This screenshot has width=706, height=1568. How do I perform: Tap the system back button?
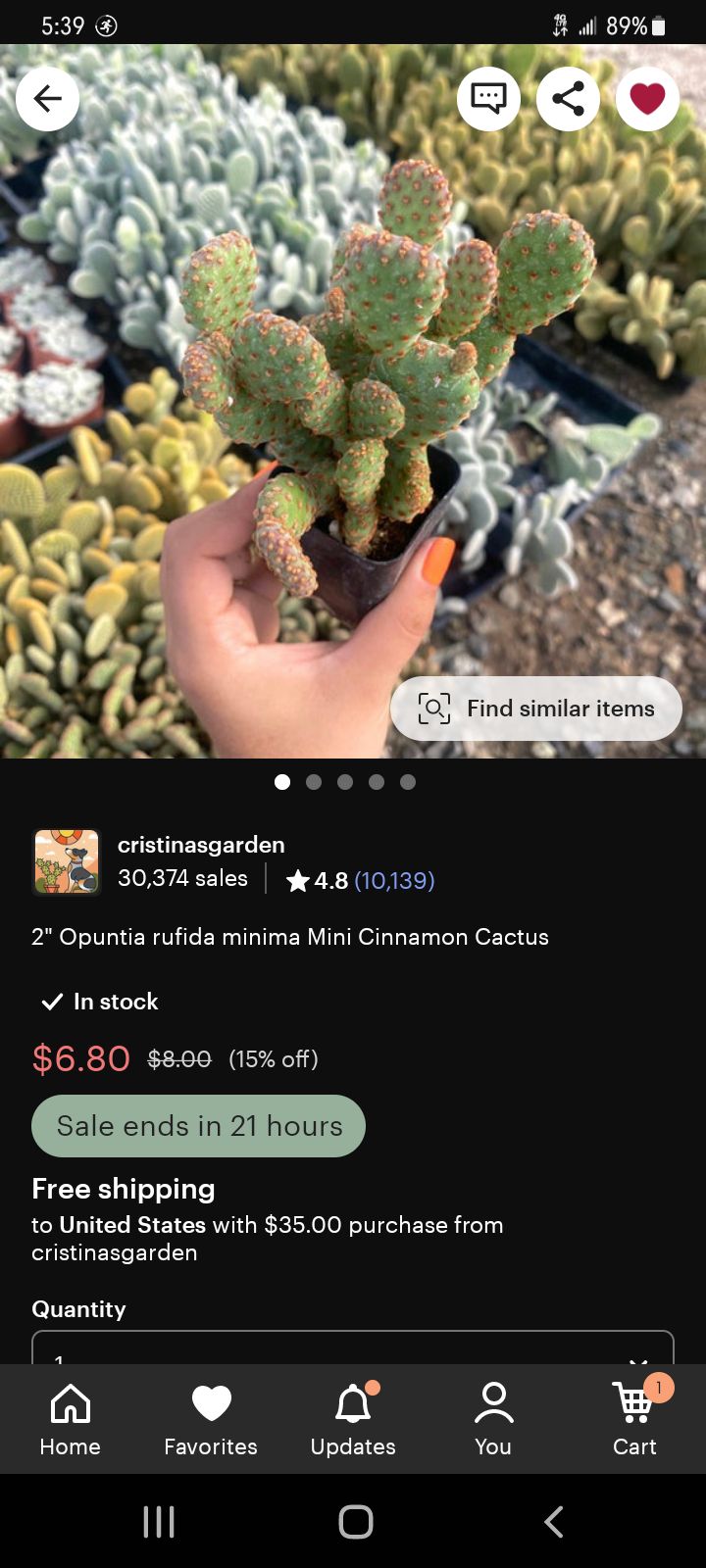(x=553, y=1522)
